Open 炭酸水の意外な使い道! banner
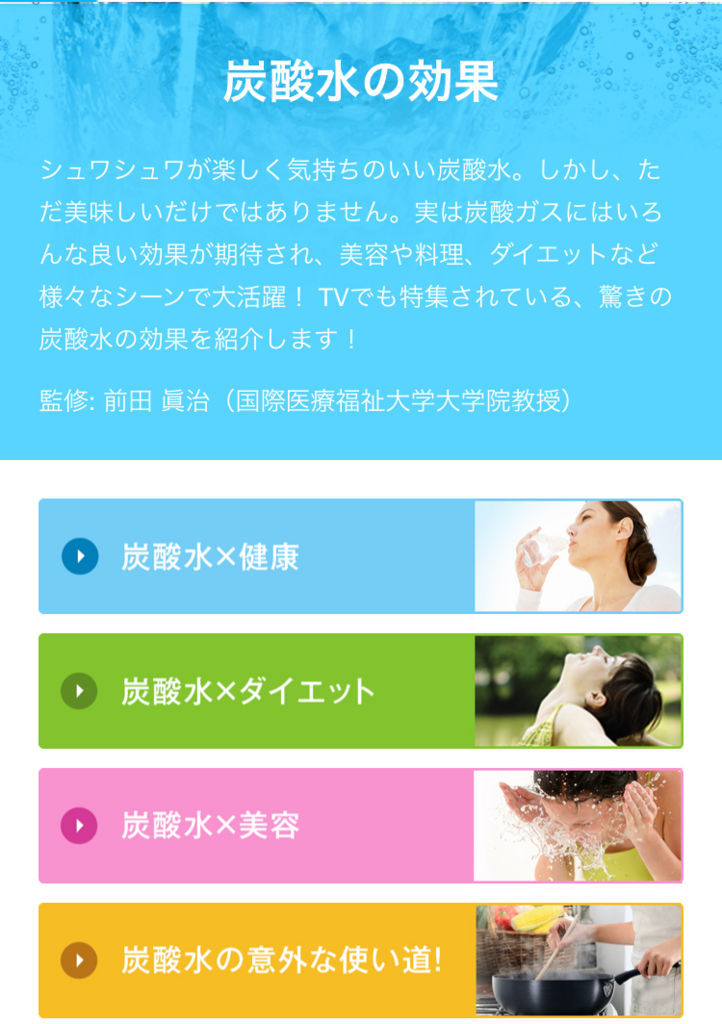 click(360, 960)
